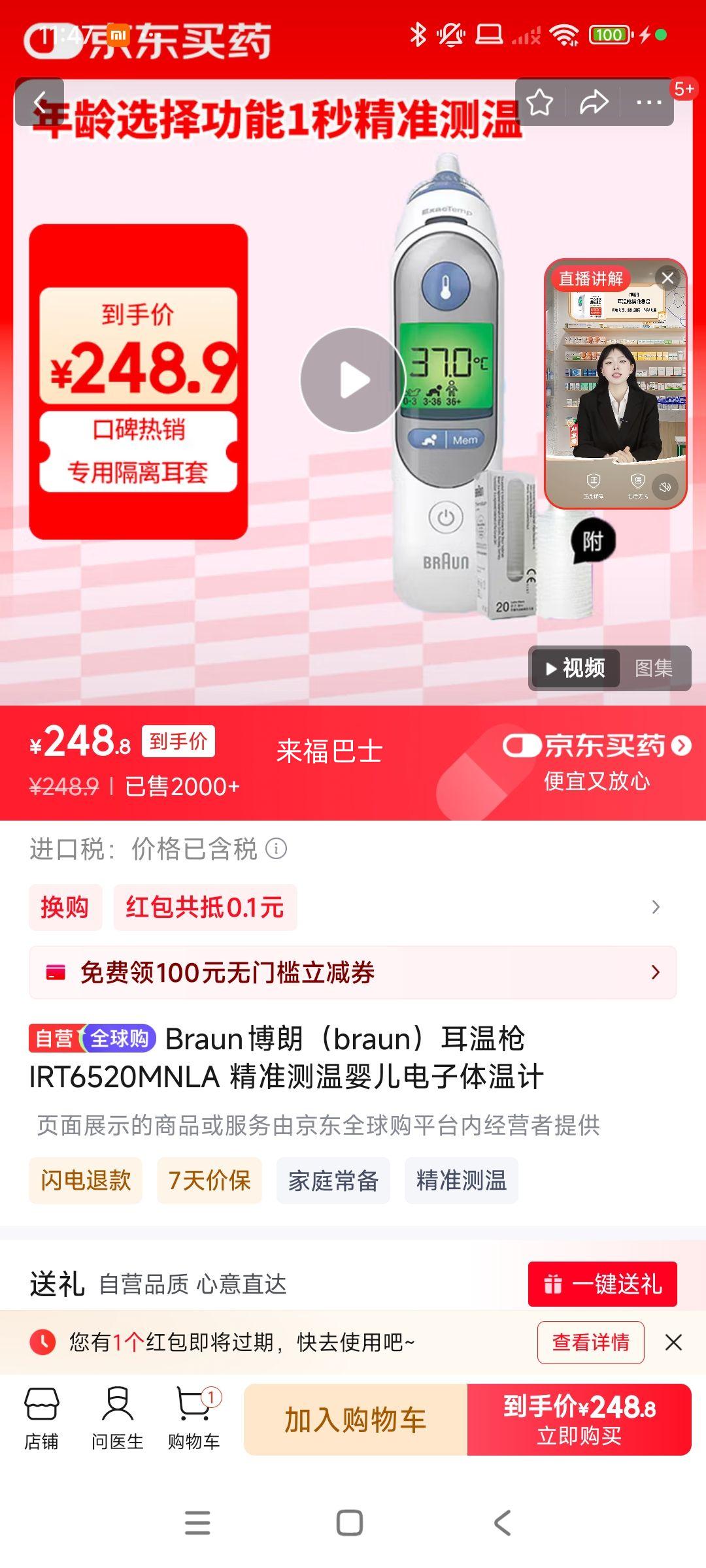Claim the 免费领100元无门槛立减券 coupon
This screenshot has height=1568, width=706.
353,972
